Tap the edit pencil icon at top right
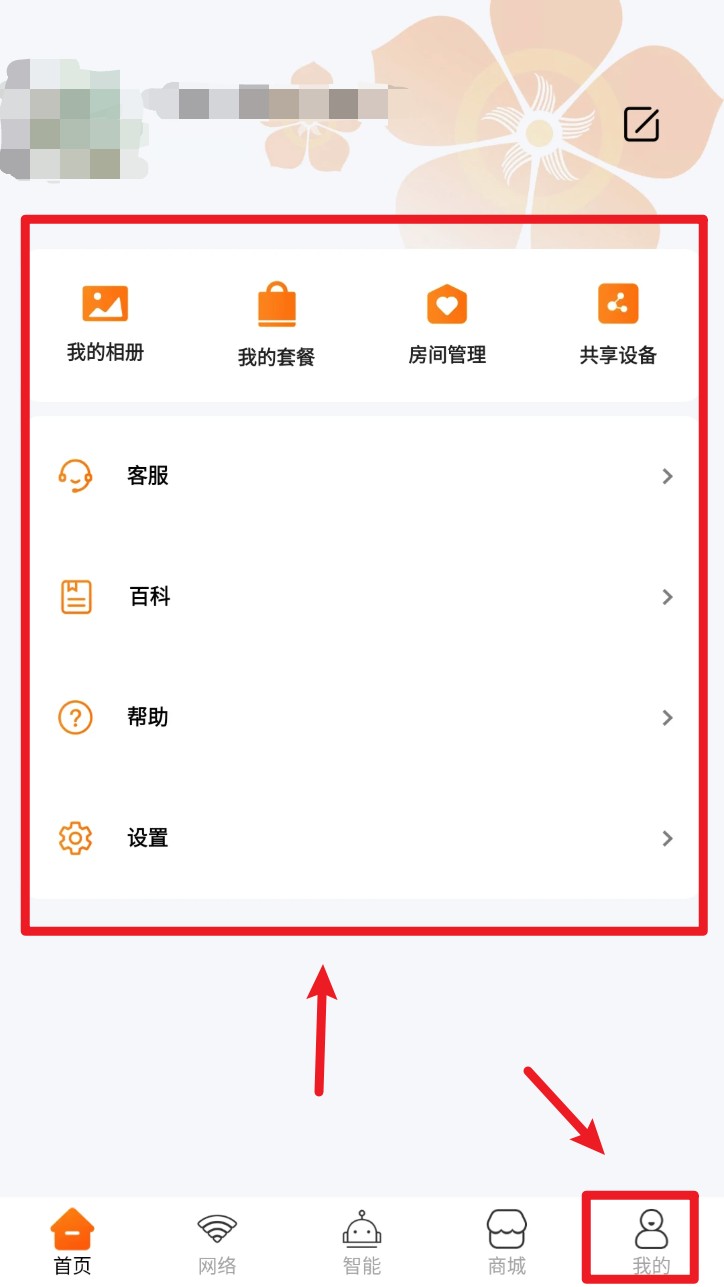 [641, 124]
